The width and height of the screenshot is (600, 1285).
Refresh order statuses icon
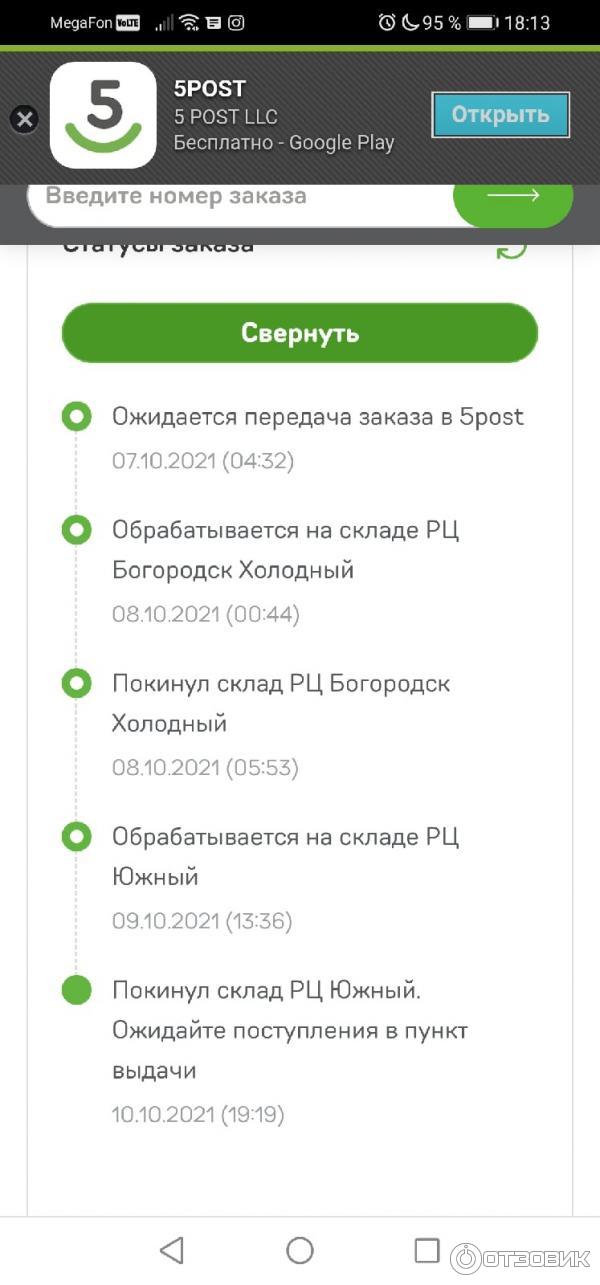point(512,248)
